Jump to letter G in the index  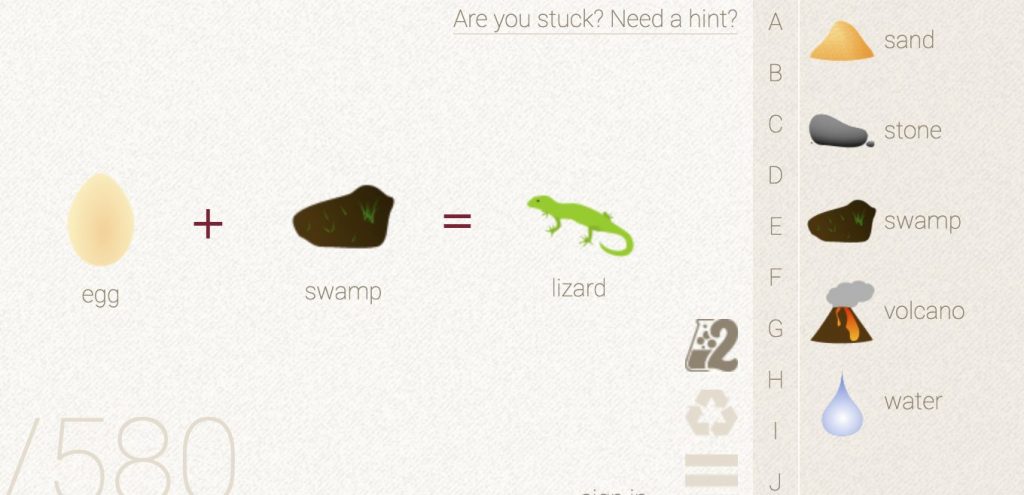[x=775, y=329]
